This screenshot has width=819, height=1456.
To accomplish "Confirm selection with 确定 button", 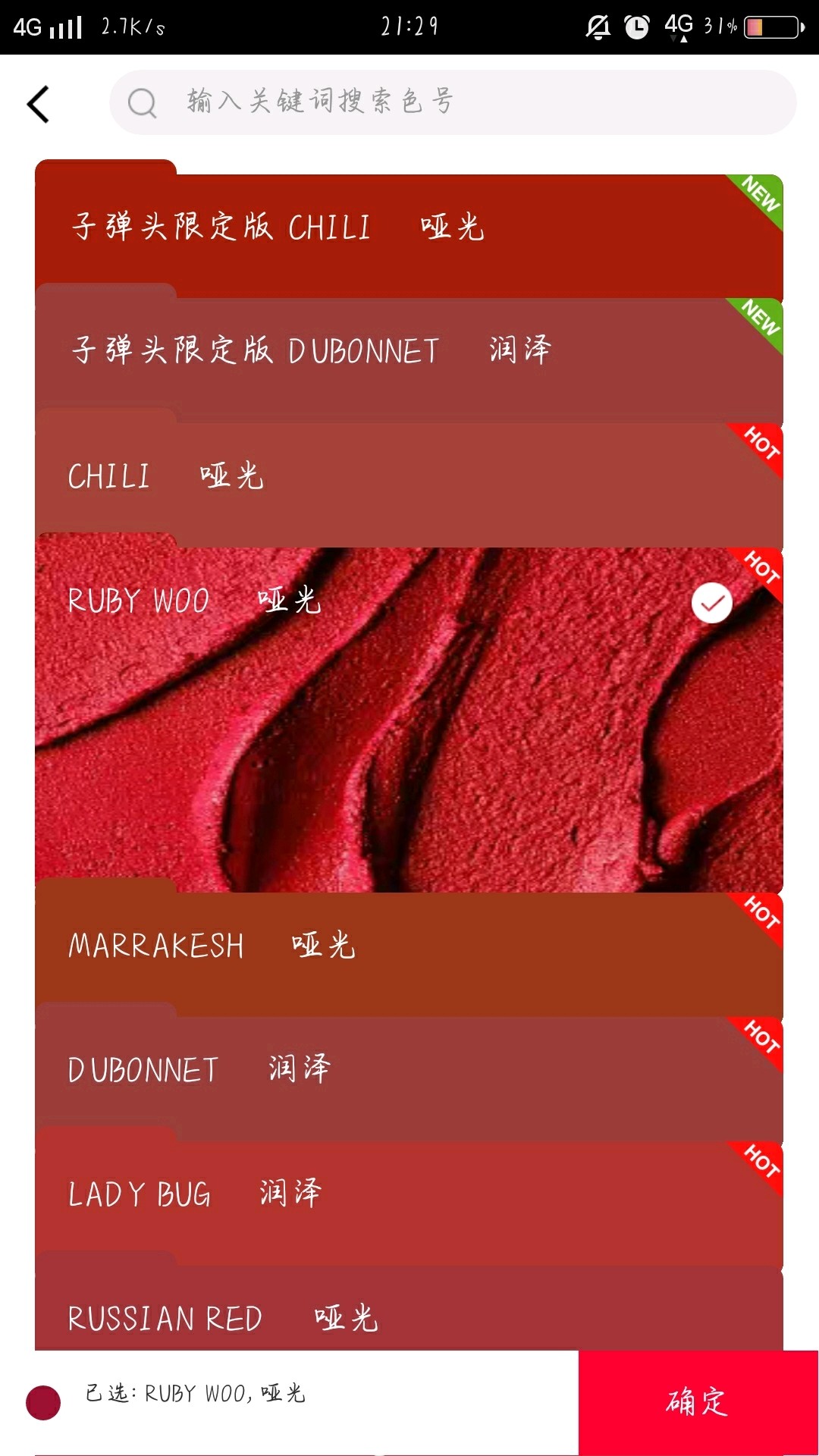I will (698, 1401).
